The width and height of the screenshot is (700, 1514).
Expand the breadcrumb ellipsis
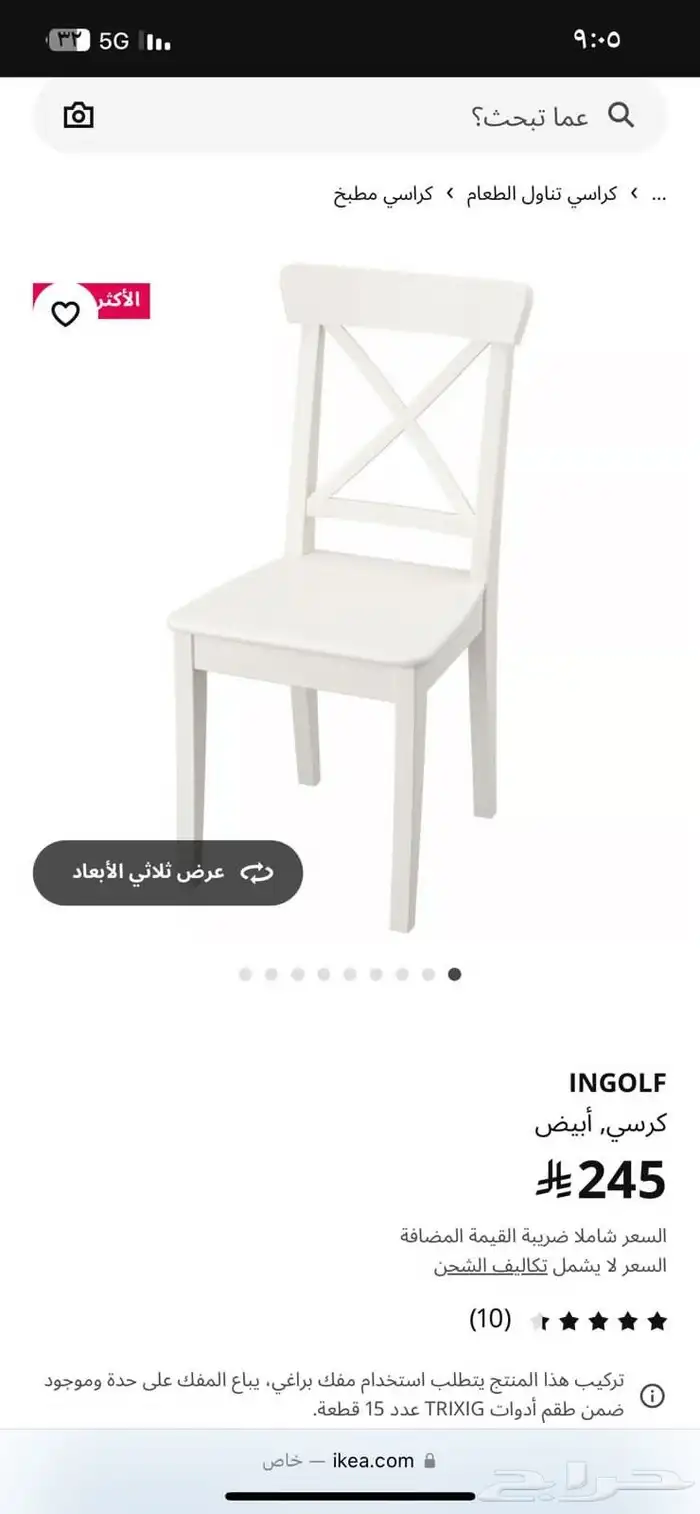[658, 194]
